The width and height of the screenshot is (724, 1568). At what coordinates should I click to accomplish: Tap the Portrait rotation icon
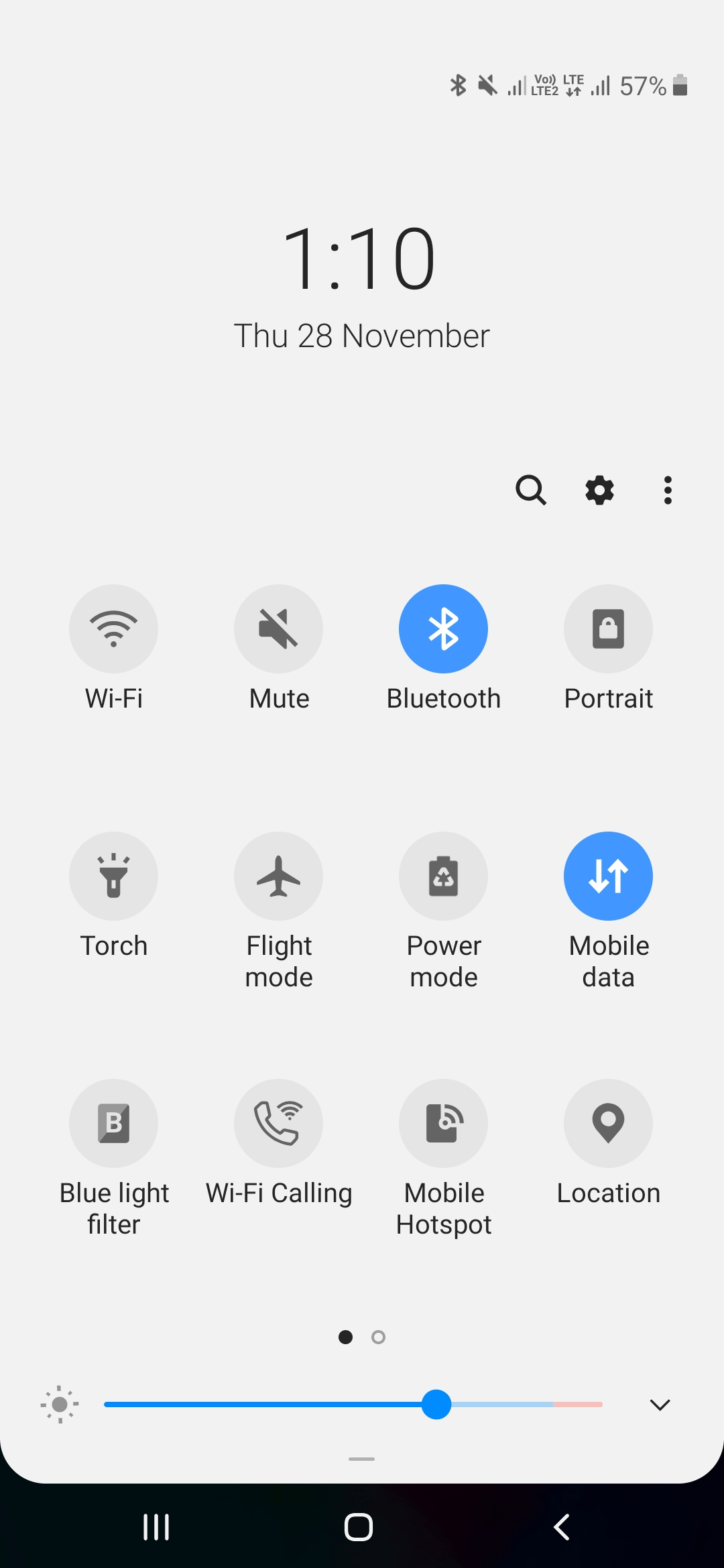[x=608, y=629]
